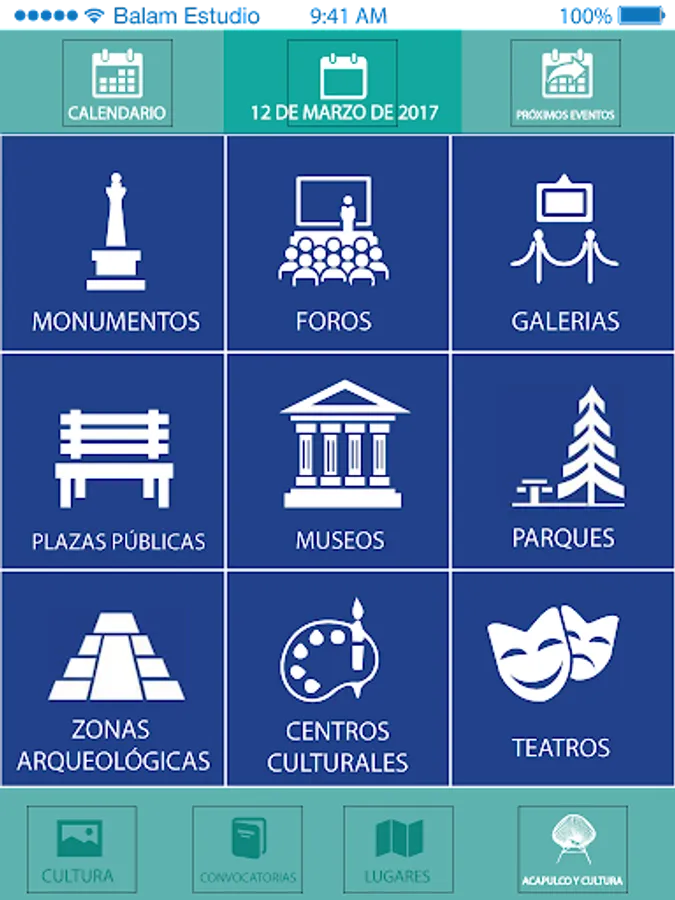View Plazas Públicas listings
The width and height of the screenshot is (675, 900).
click(x=115, y=461)
